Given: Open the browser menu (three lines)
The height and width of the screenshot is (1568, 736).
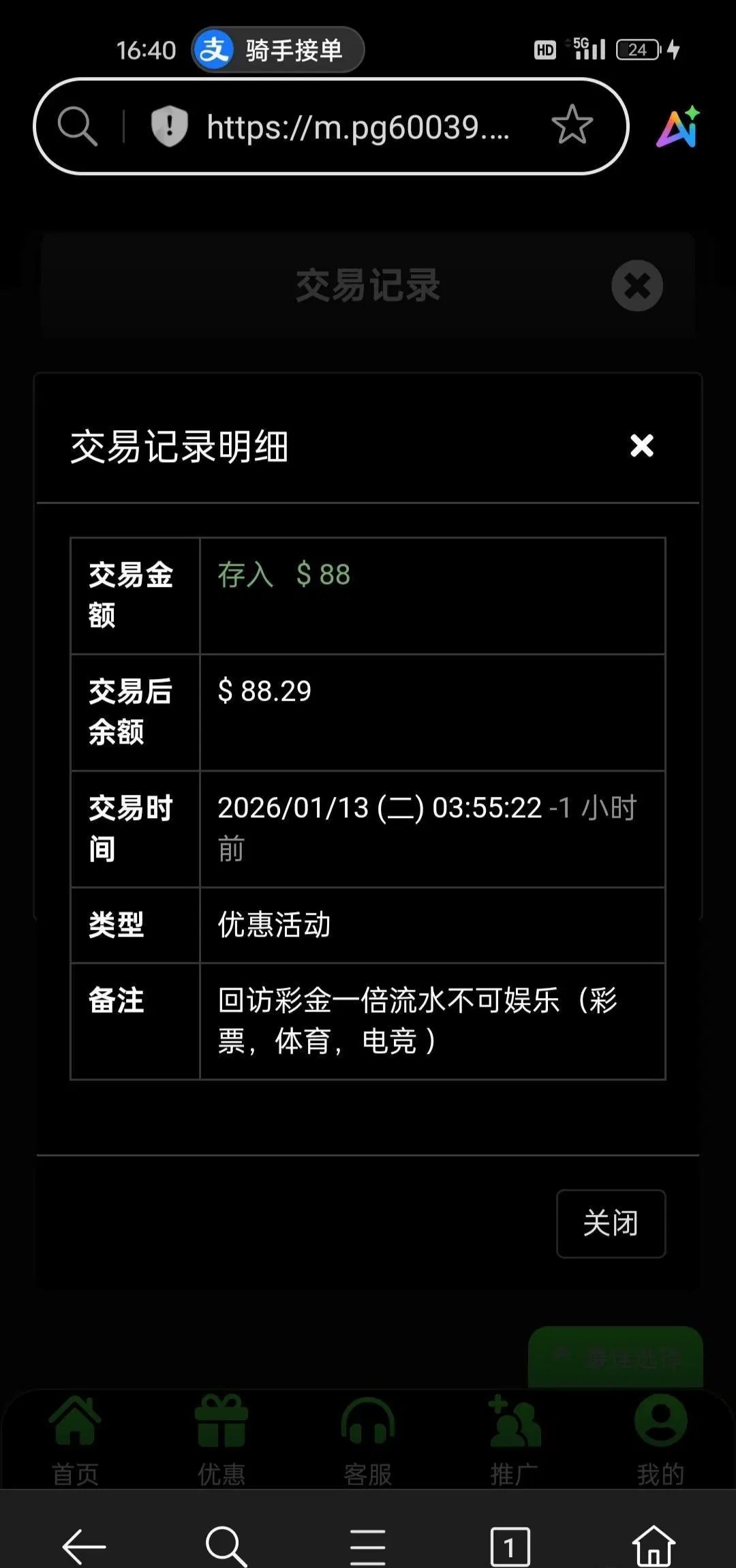Looking at the screenshot, I should 368,1546.
